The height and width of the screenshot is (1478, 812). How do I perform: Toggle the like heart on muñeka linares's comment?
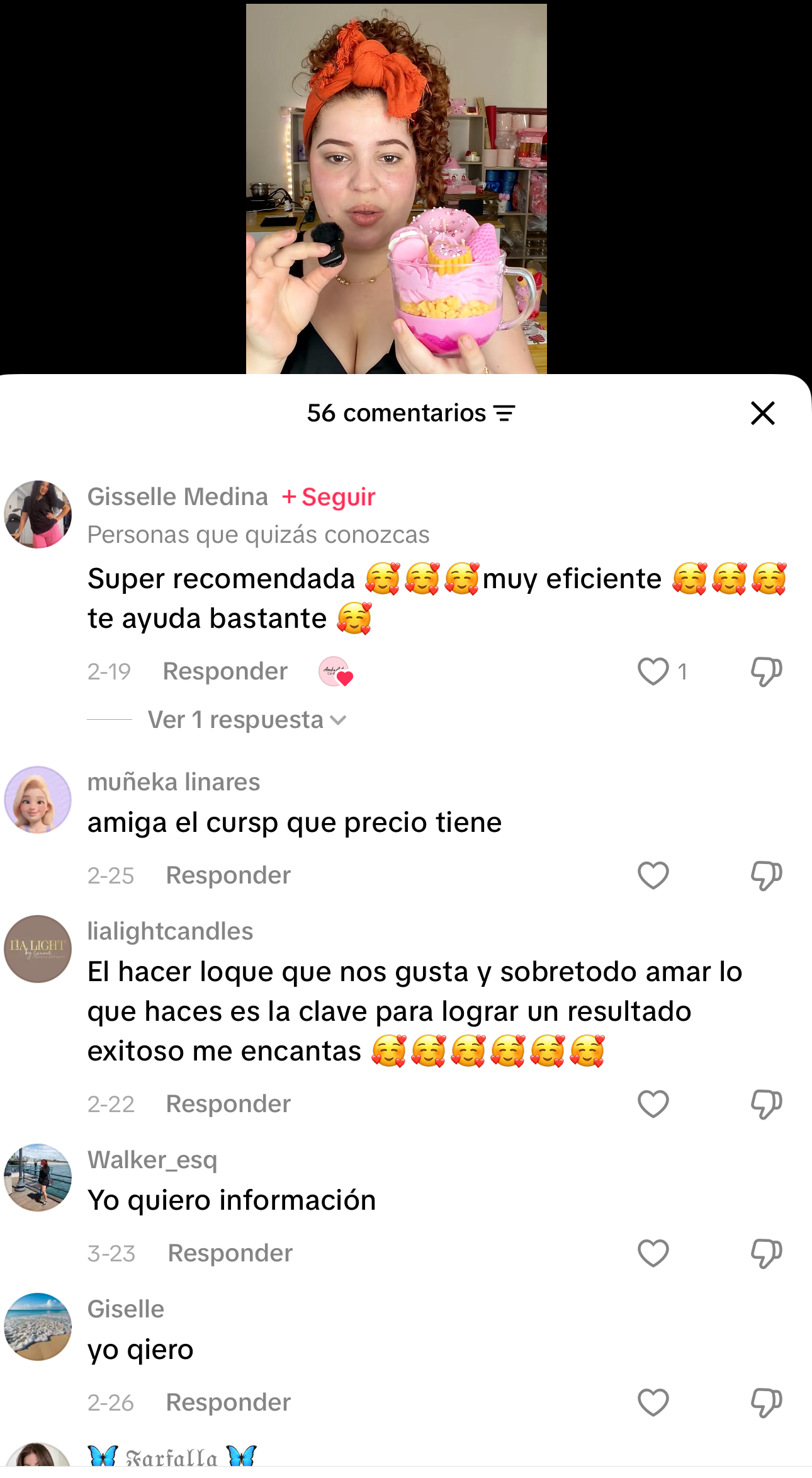tap(654, 875)
